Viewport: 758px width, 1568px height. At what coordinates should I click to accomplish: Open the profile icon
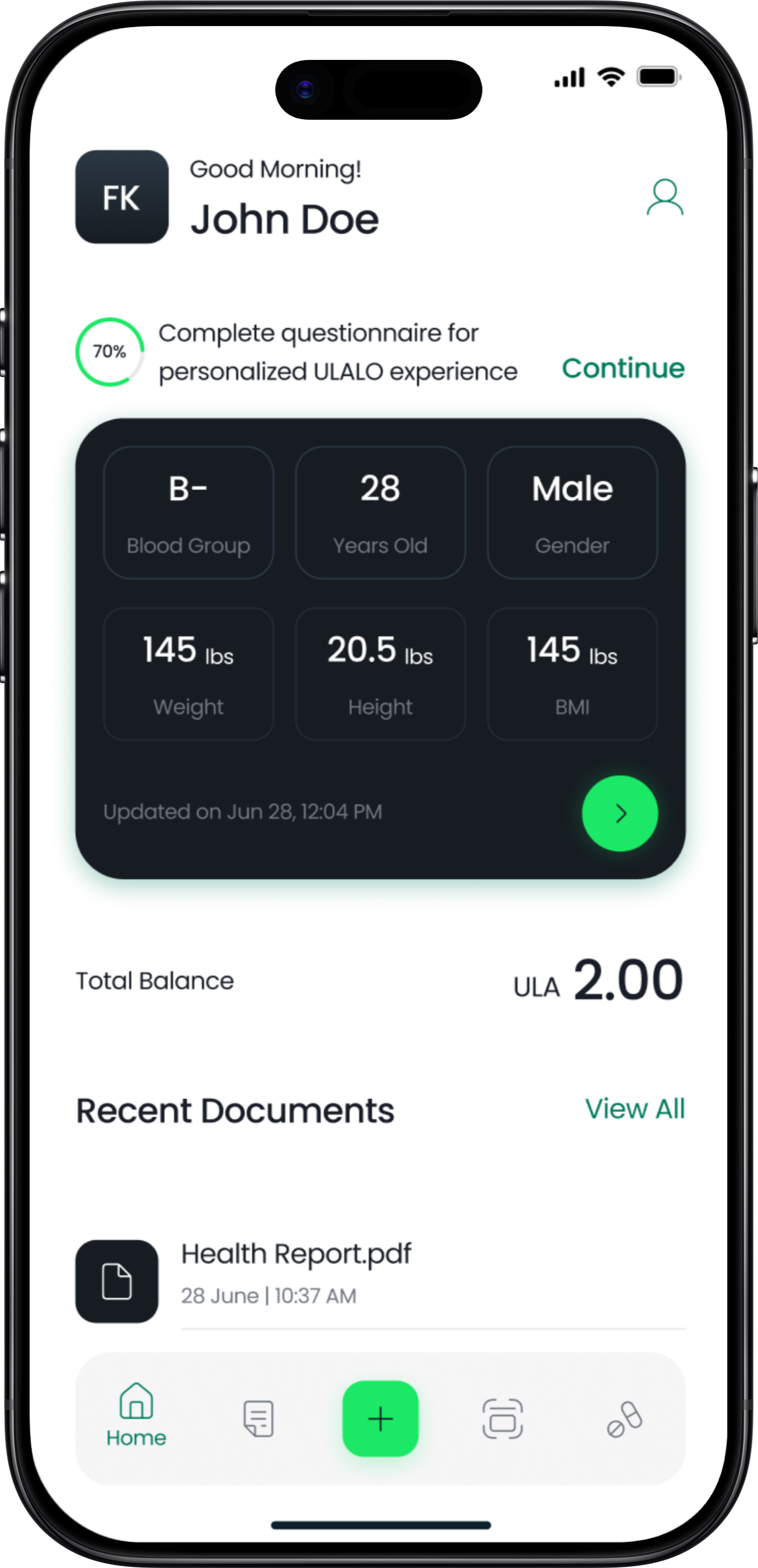point(664,197)
